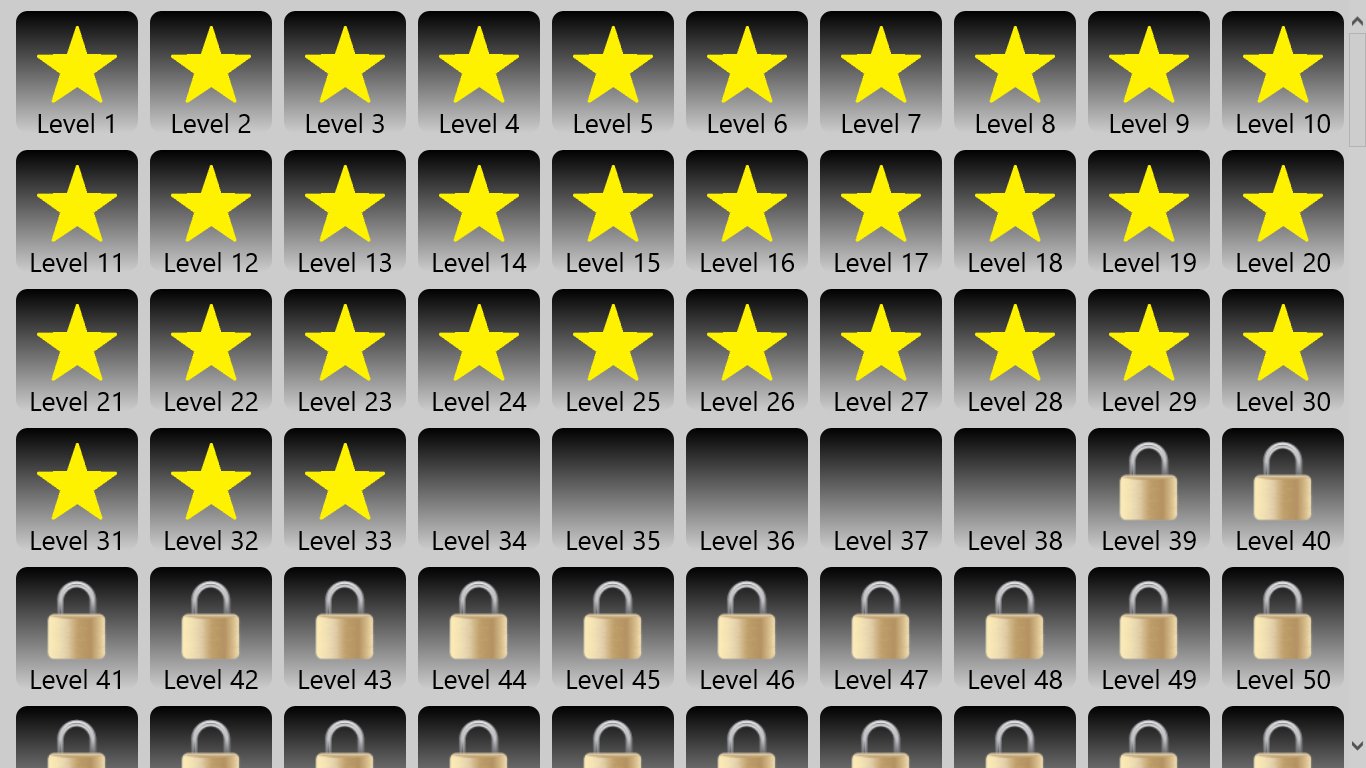Tap locked Level 47
Viewport: 1366px width, 768px height.
coord(881,629)
